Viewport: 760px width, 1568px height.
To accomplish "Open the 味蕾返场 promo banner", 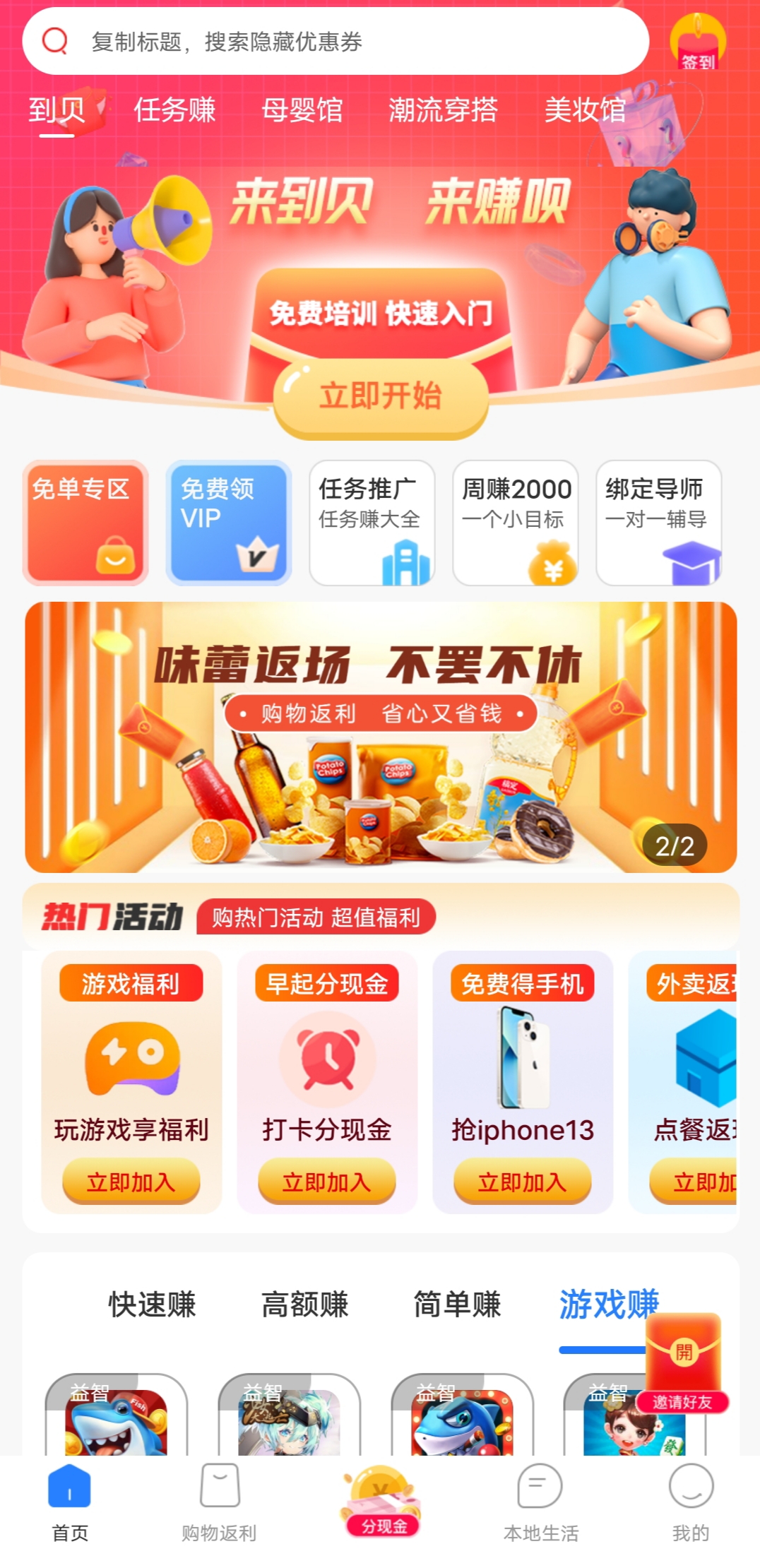I will tap(381, 737).
